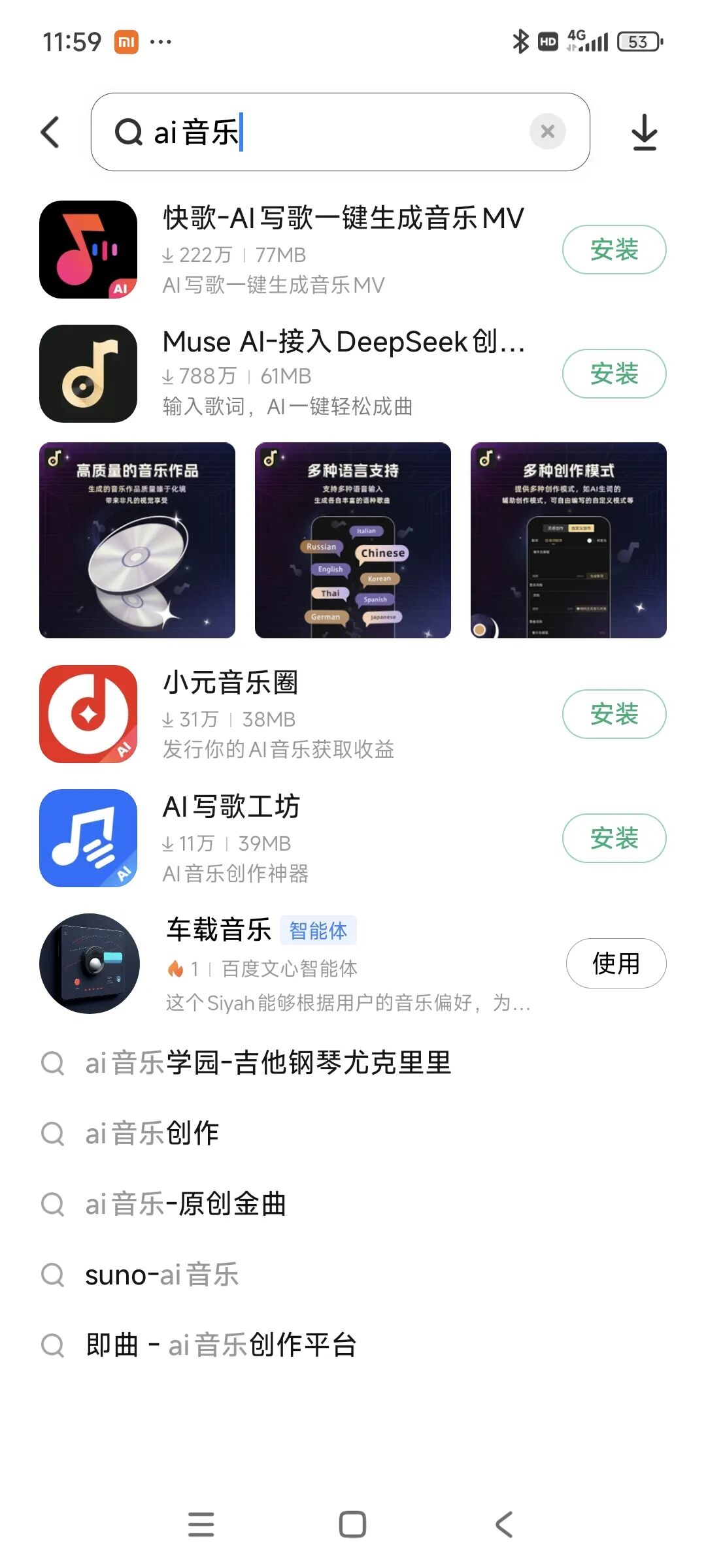Install 小元音乐圈
706x1568 pixels.
pos(614,714)
